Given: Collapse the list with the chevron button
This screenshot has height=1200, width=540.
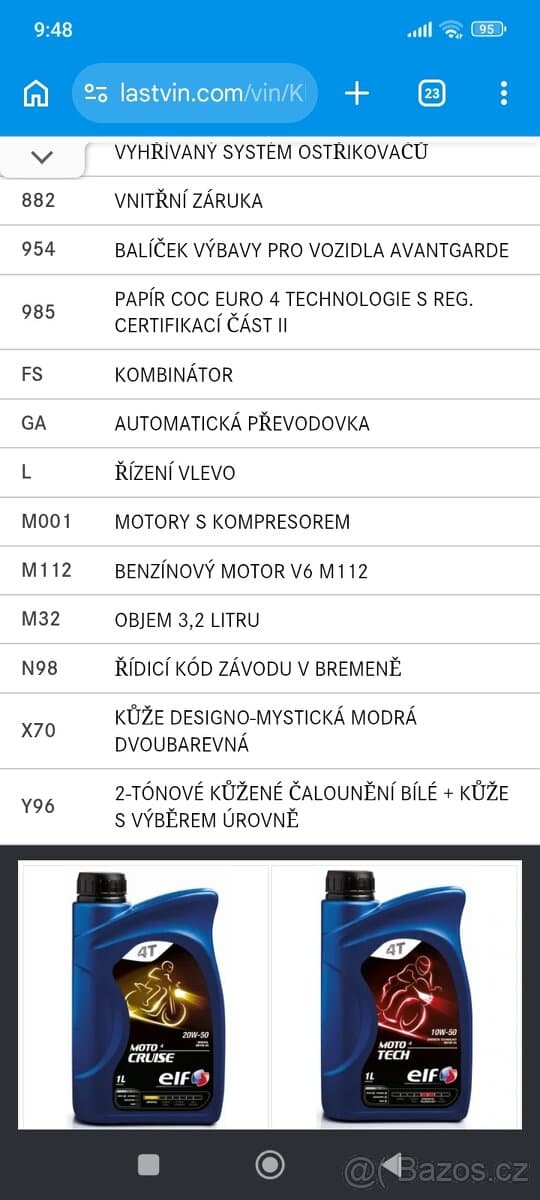Looking at the screenshot, I should [x=42, y=157].
